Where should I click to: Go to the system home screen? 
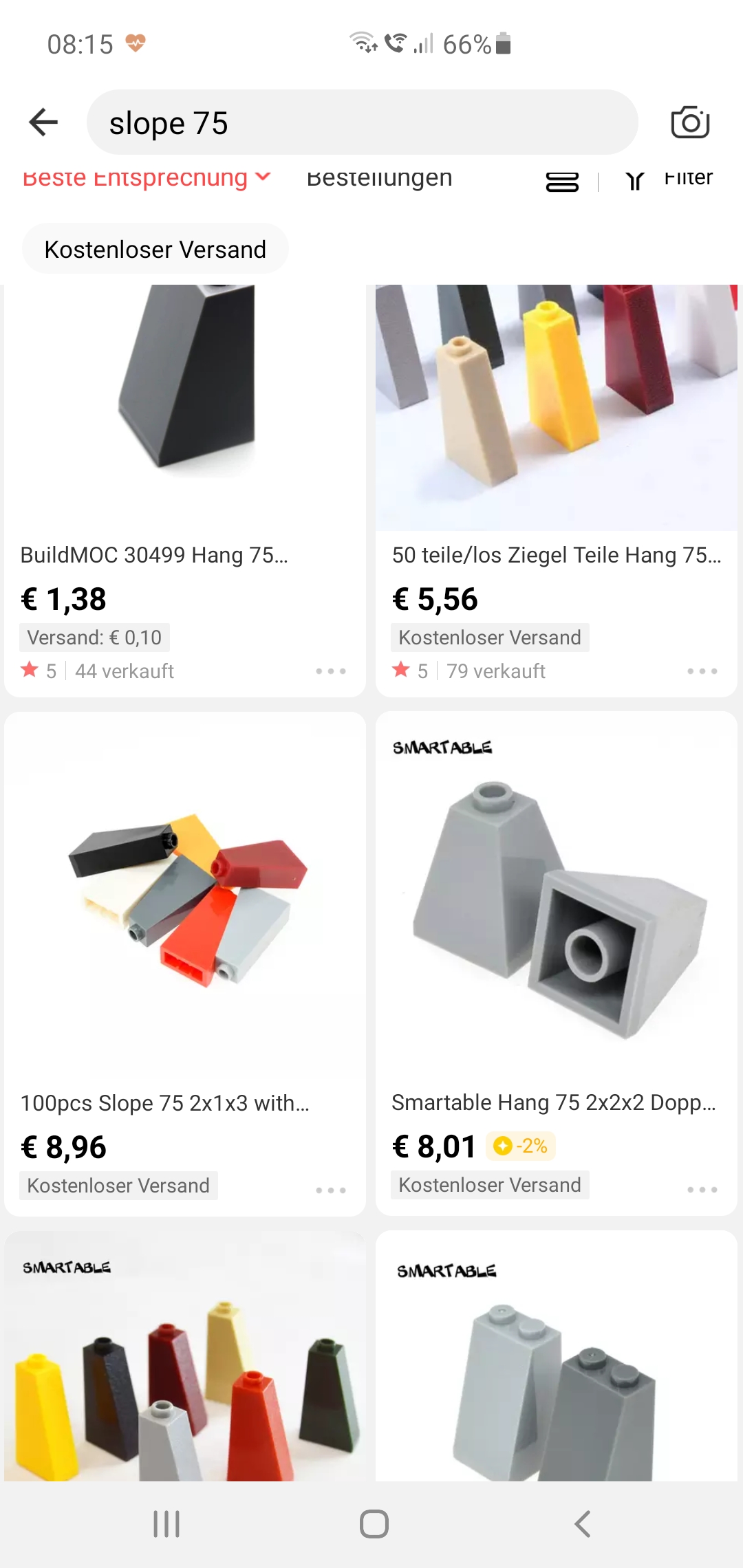point(374,1524)
